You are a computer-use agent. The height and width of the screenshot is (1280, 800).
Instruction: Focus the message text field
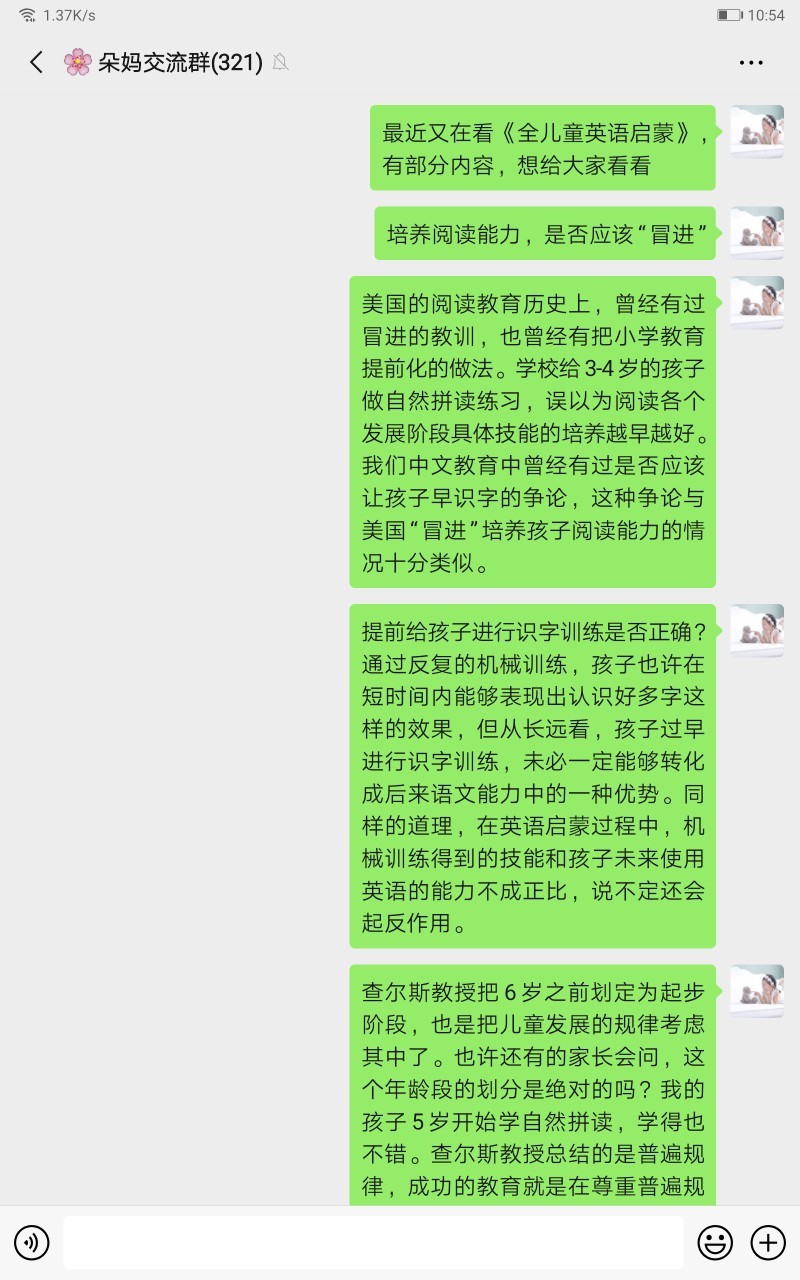pyautogui.click(x=373, y=1242)
